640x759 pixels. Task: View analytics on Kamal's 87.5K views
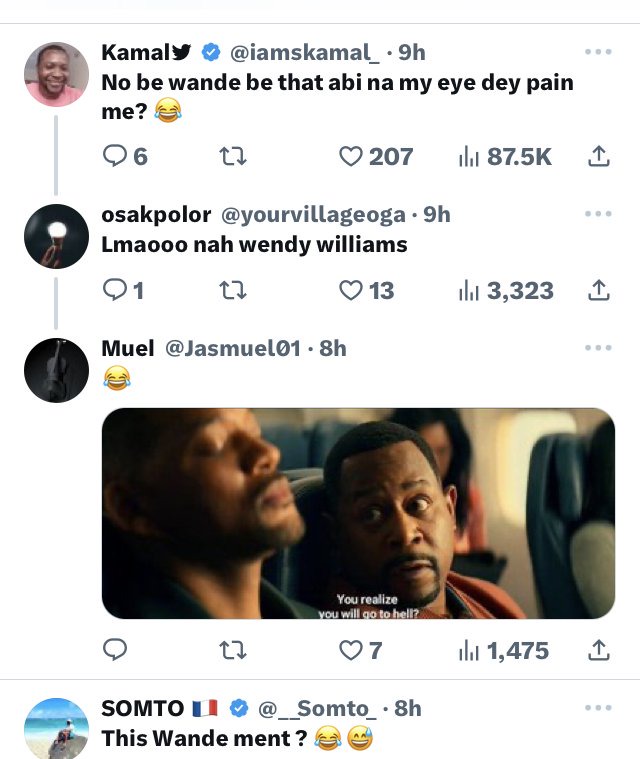[505, 156]
